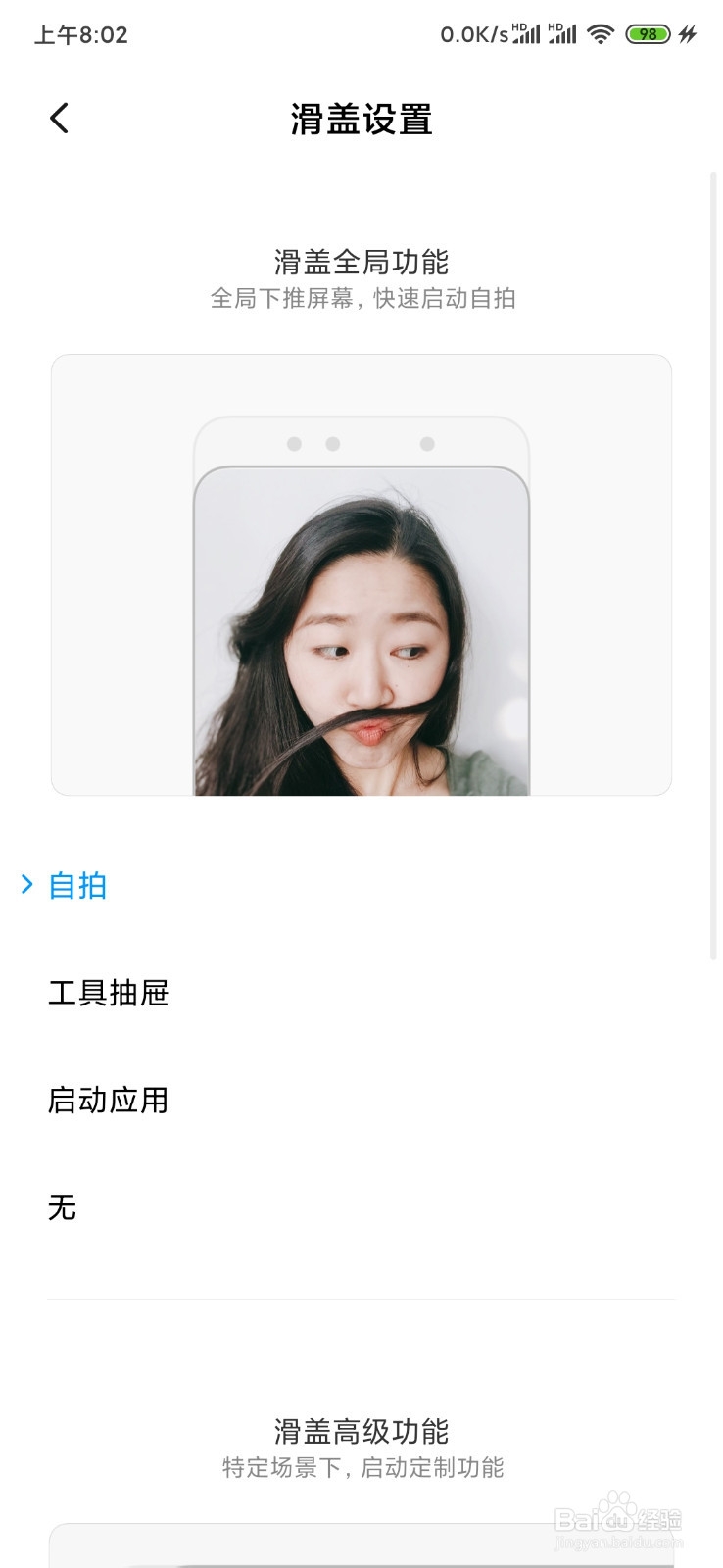Set the slide action to 无
Image resolution: width=723 pixels, height=1568 pixels.
pos(63,1206)
